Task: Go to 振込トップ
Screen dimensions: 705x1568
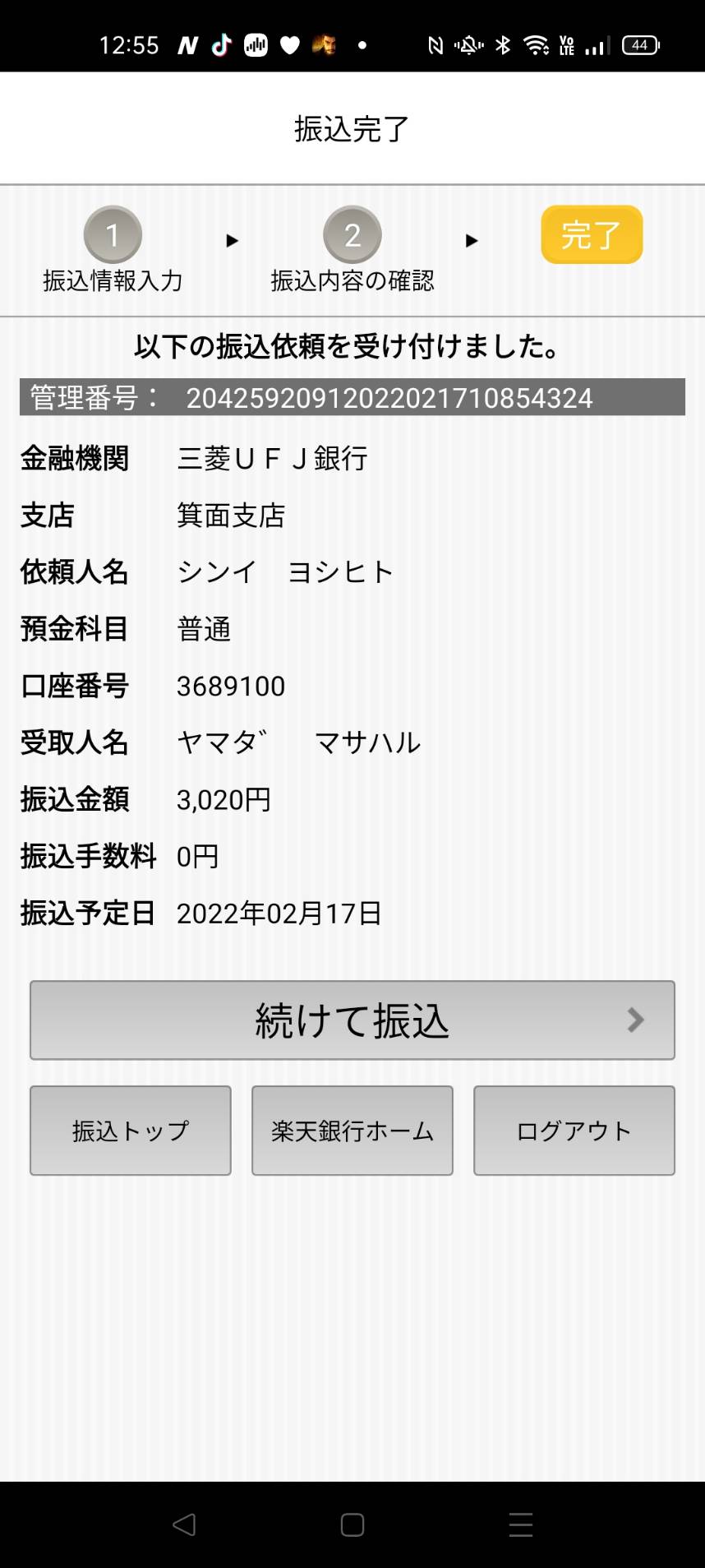Action: [131, 1131]
